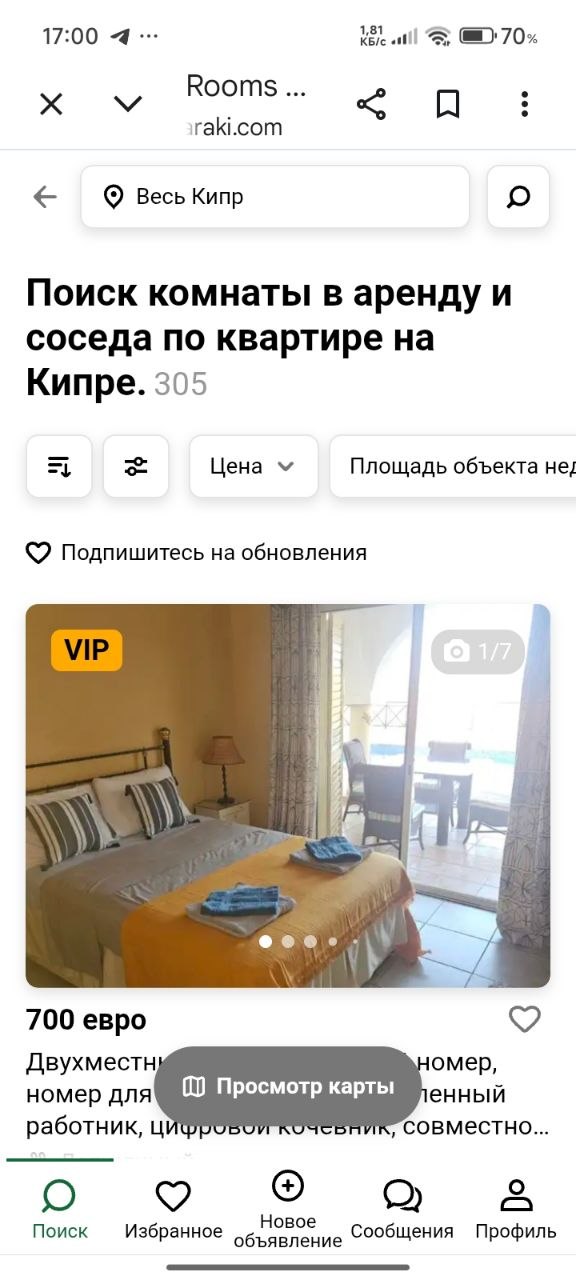The image size is (576, 1280).
Task: Open the Площадь объекта filter
Action: [453, 466]
